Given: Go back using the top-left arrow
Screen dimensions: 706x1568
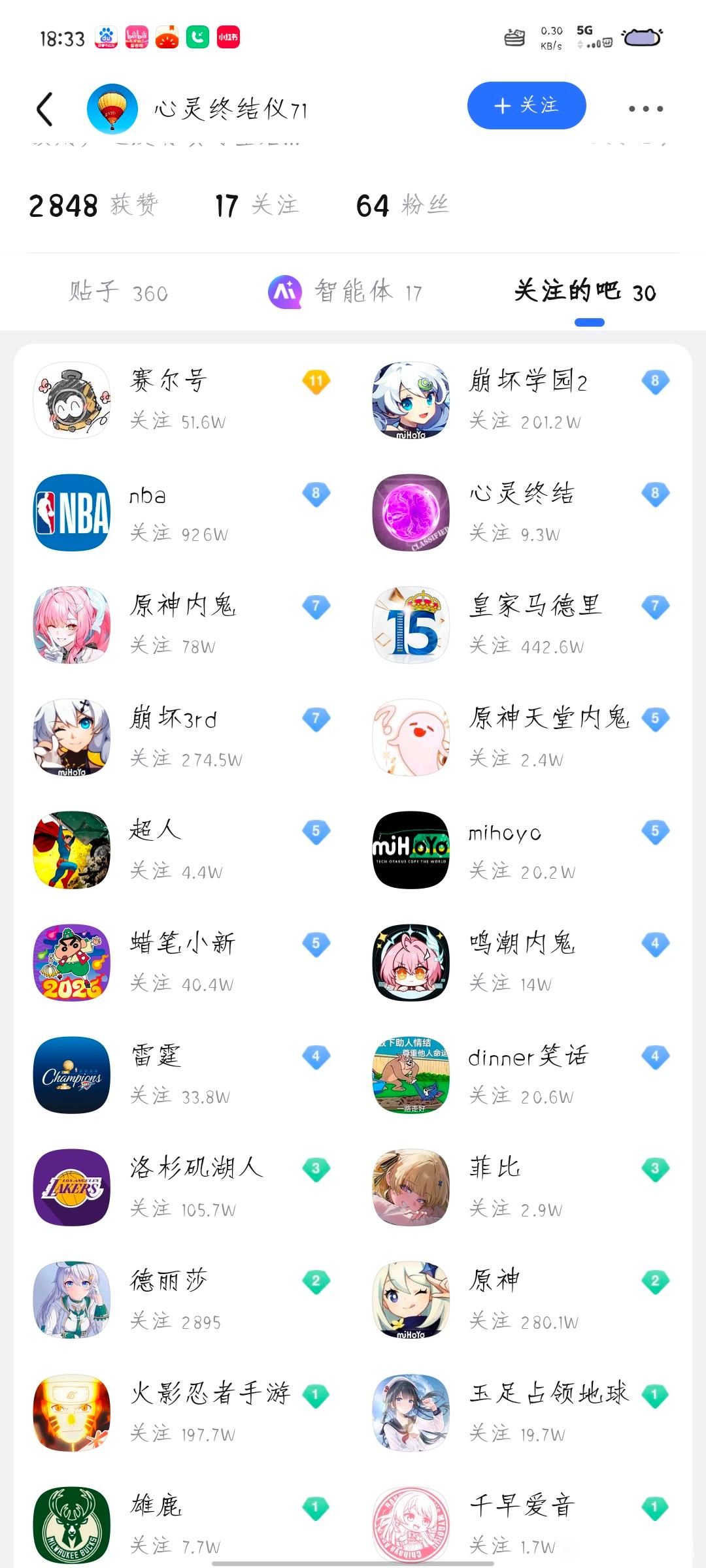Looking at the screenshot, I should click(x=44, y=108).
